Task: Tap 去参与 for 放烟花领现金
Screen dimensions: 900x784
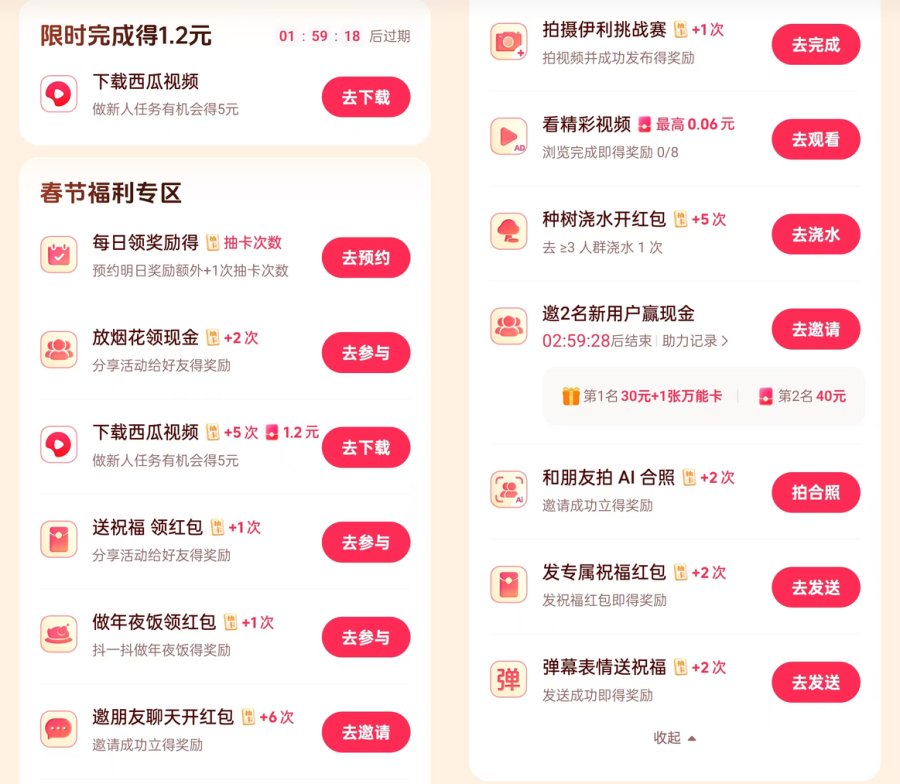Action: tap(365, 353)
